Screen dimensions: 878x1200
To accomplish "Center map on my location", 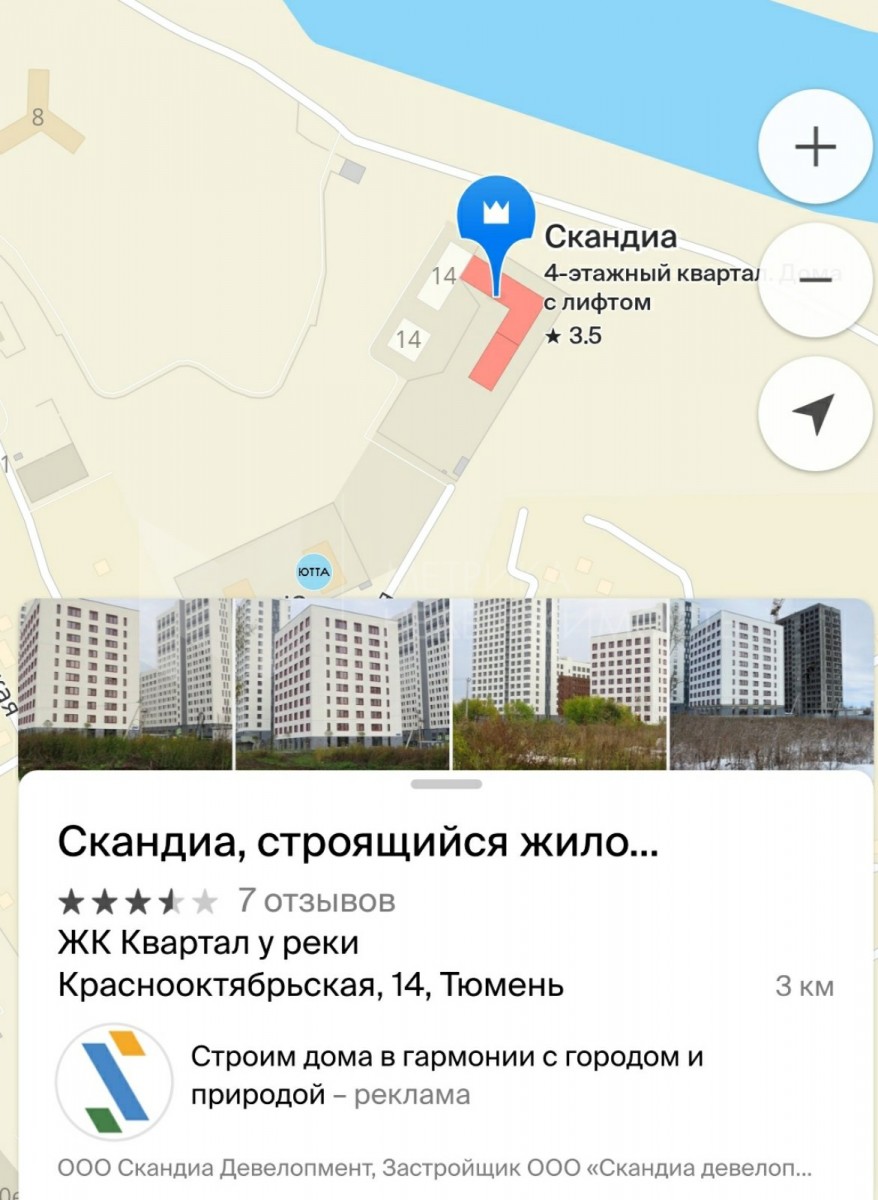I will (815, 413).
